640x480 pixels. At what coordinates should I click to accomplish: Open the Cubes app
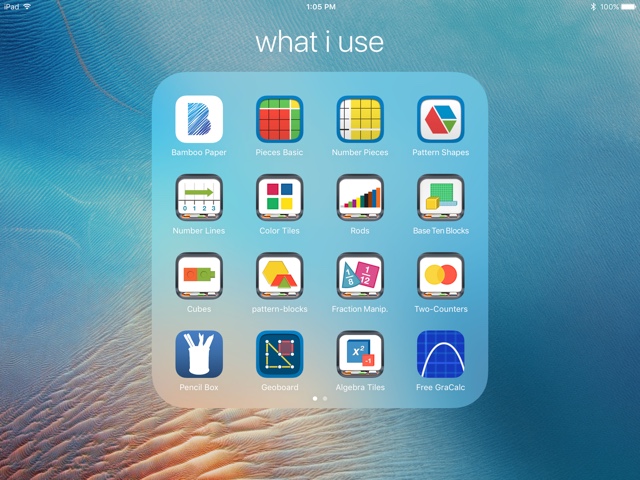tap(199, 277)
